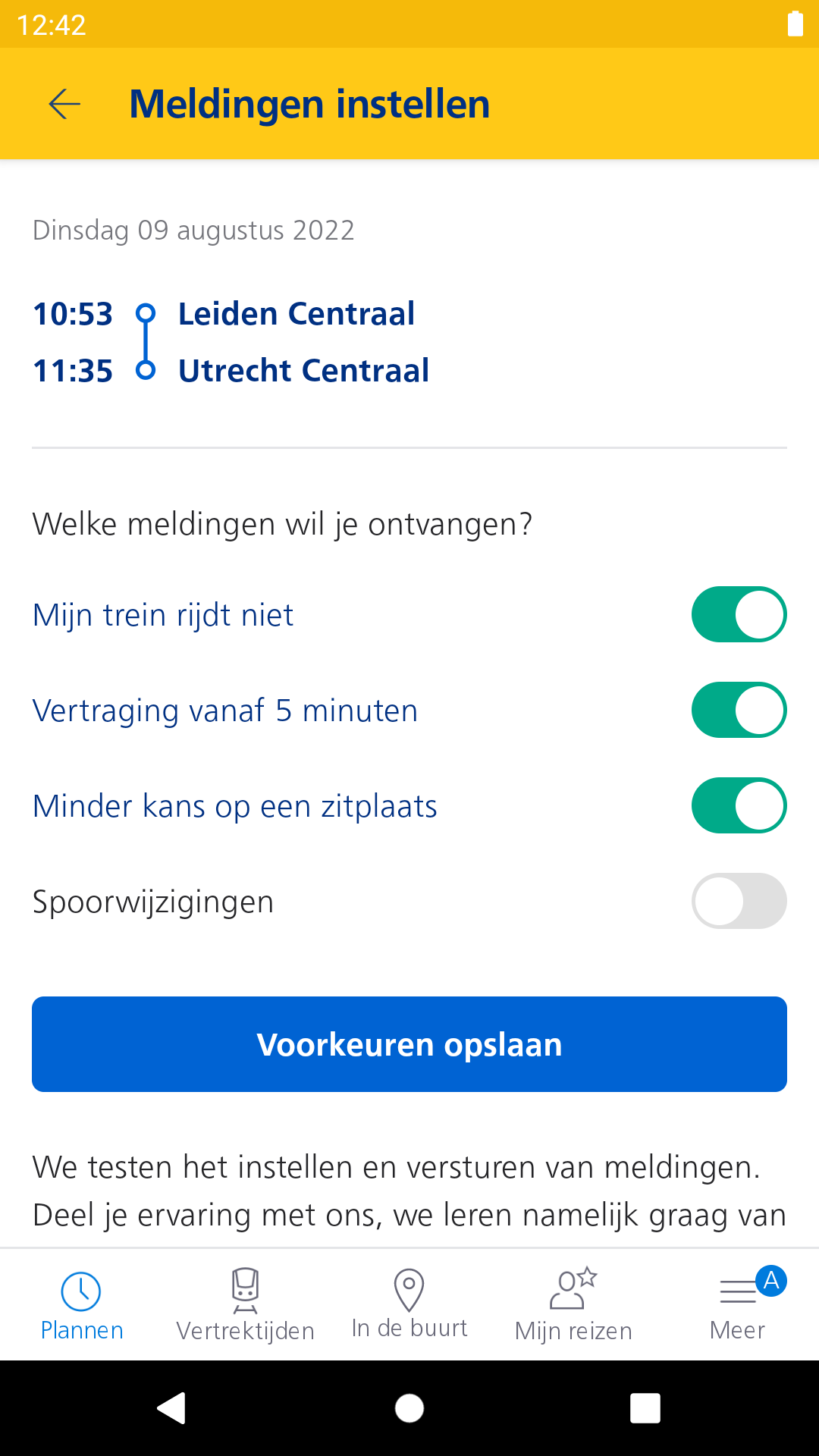Enable the Spoorwijzigingen toggle
The height and width of the screenshot is (1456, 819).
[739, 901]
